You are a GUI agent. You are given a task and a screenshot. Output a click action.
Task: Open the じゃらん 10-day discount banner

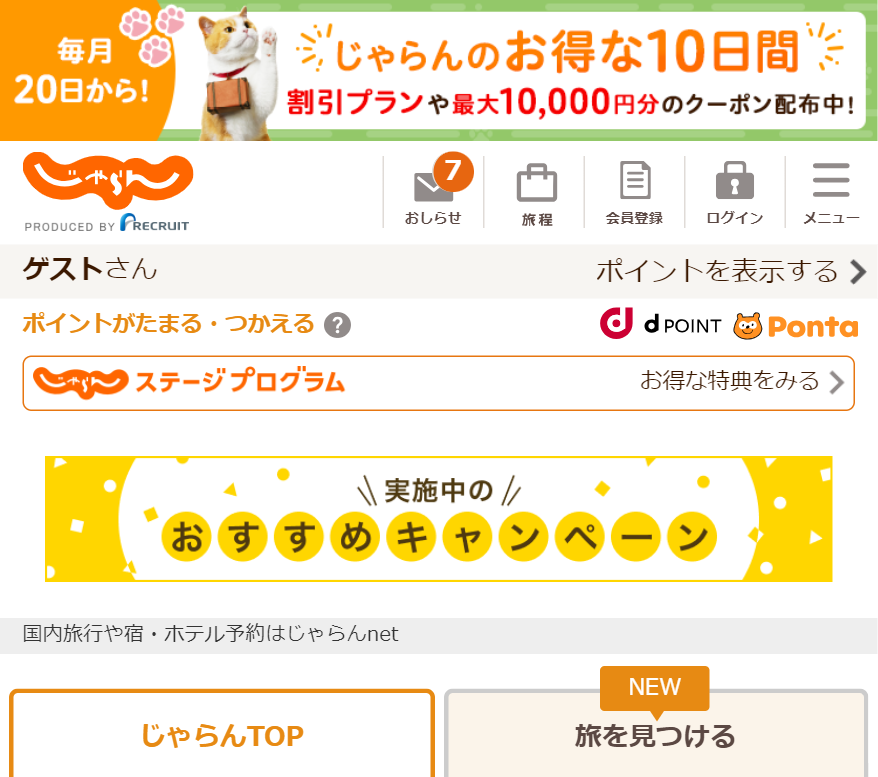439,70
